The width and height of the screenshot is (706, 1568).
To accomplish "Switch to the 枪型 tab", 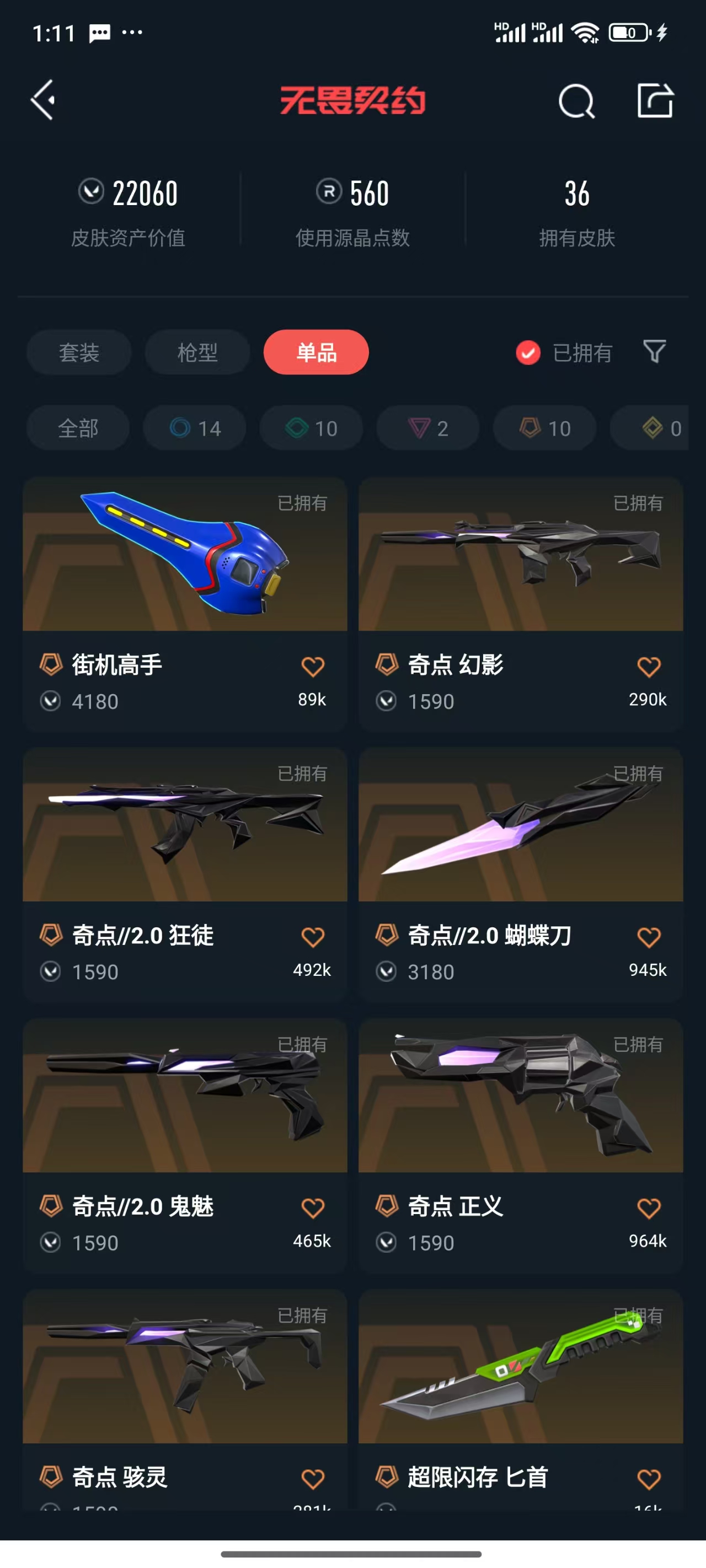I will pos(197,352).
